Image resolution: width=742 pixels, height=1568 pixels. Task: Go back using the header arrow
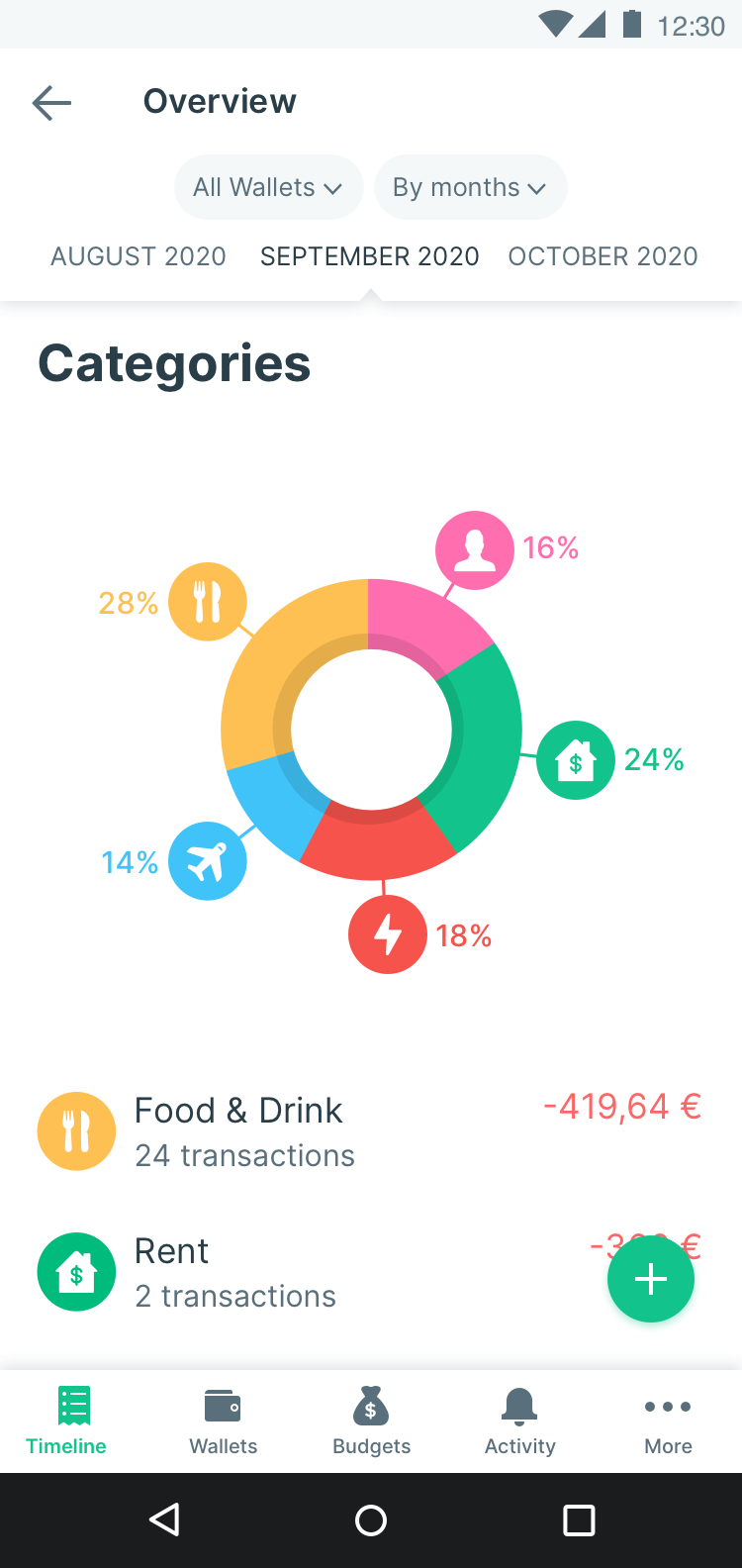point(51,102)
